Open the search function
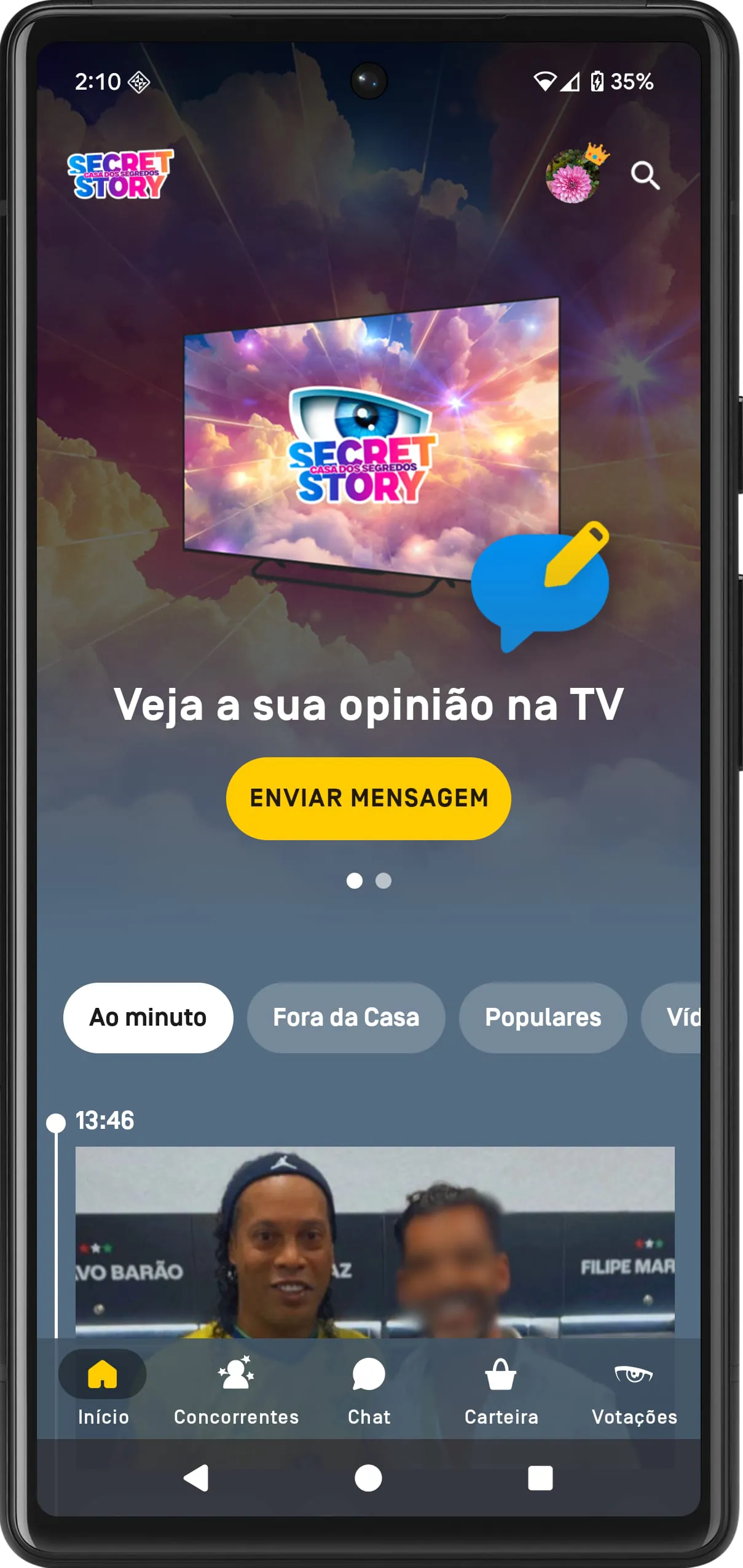This screenshot has width=743, height=1568. 645,178
